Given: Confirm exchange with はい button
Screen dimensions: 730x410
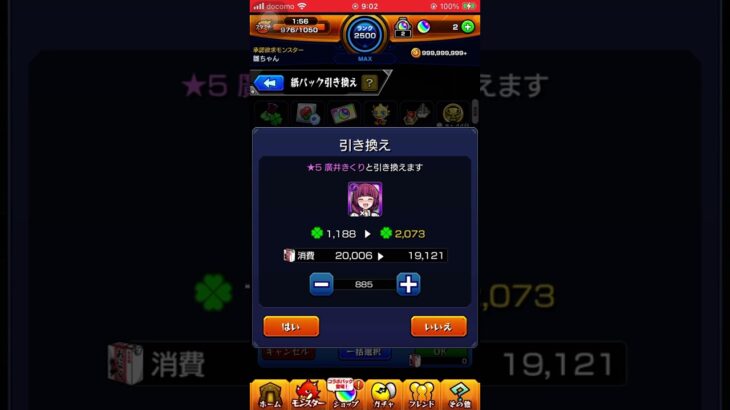Looking at the screenshot, I should click(x=291, y=326).
